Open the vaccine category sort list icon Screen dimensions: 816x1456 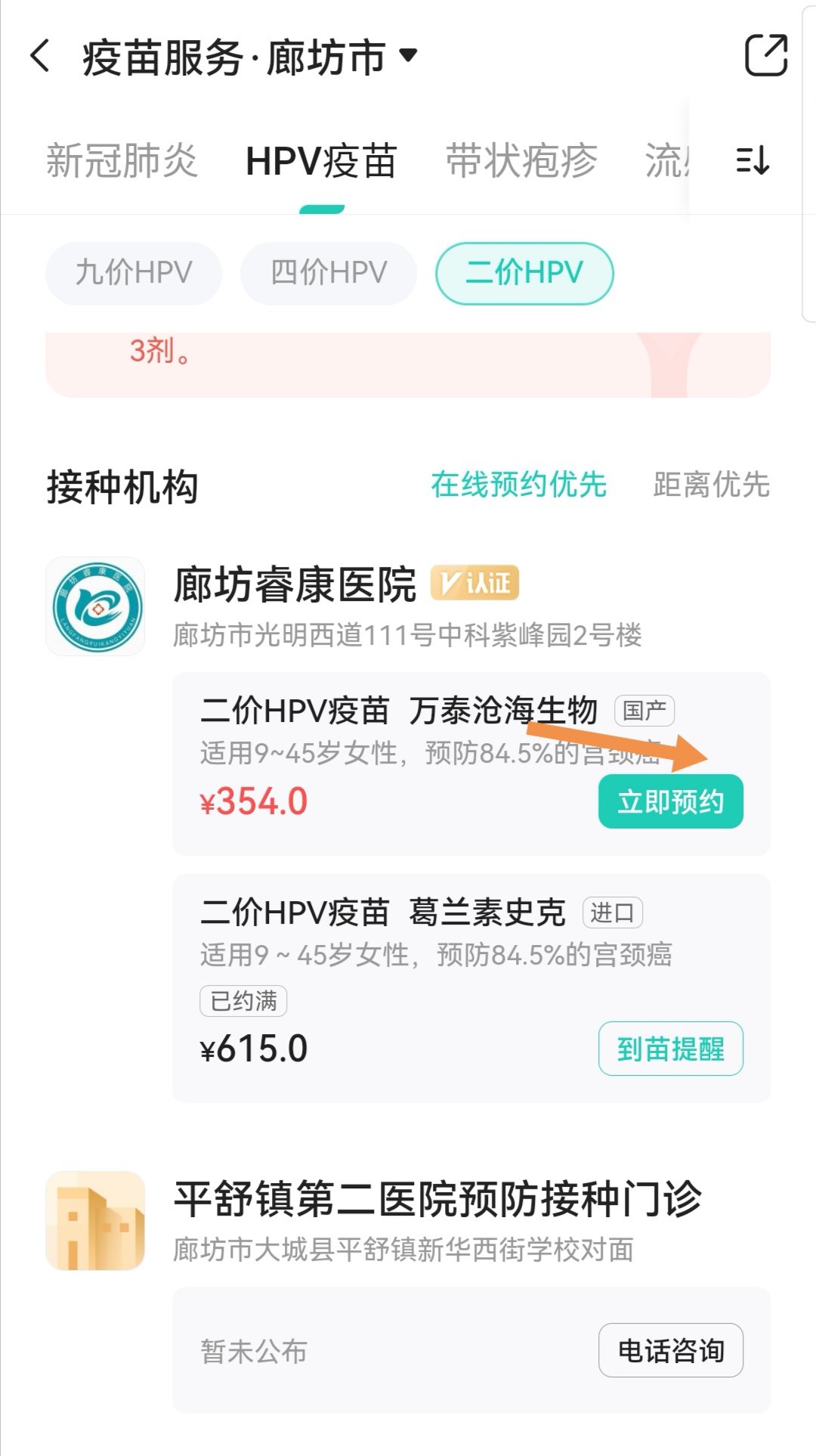(753, 161)
